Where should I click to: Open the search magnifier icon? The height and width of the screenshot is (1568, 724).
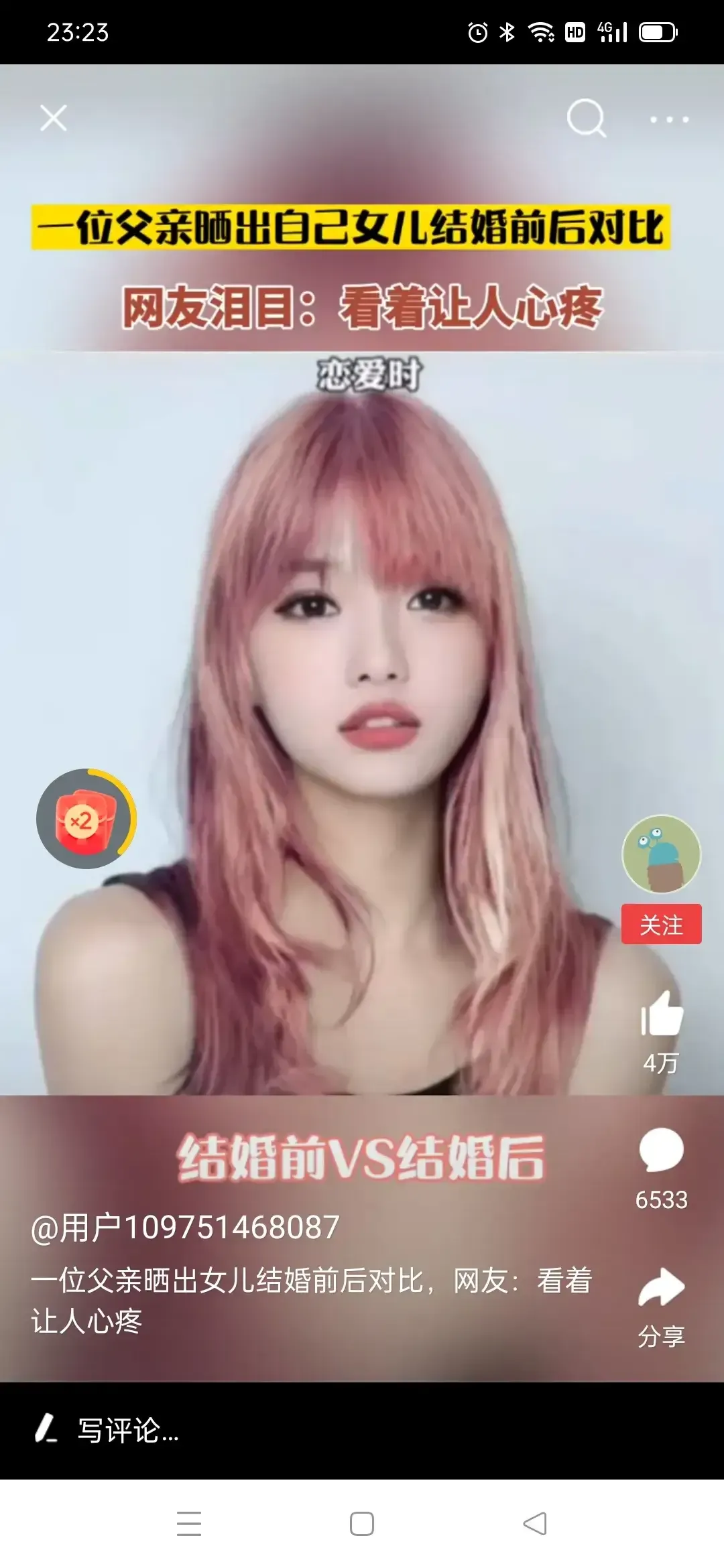[586, 119]
